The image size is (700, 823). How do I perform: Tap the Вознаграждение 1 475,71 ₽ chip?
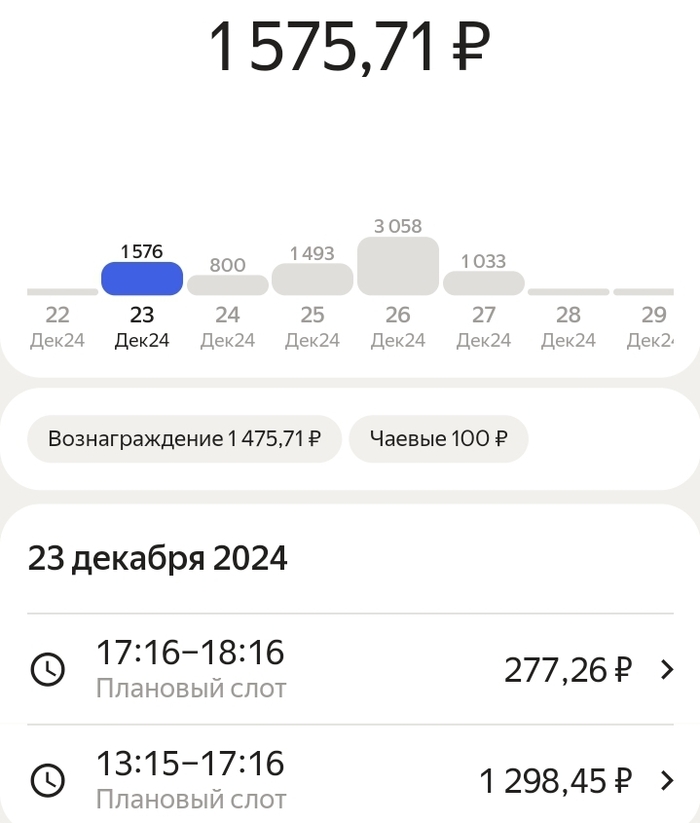pos(185,439)
